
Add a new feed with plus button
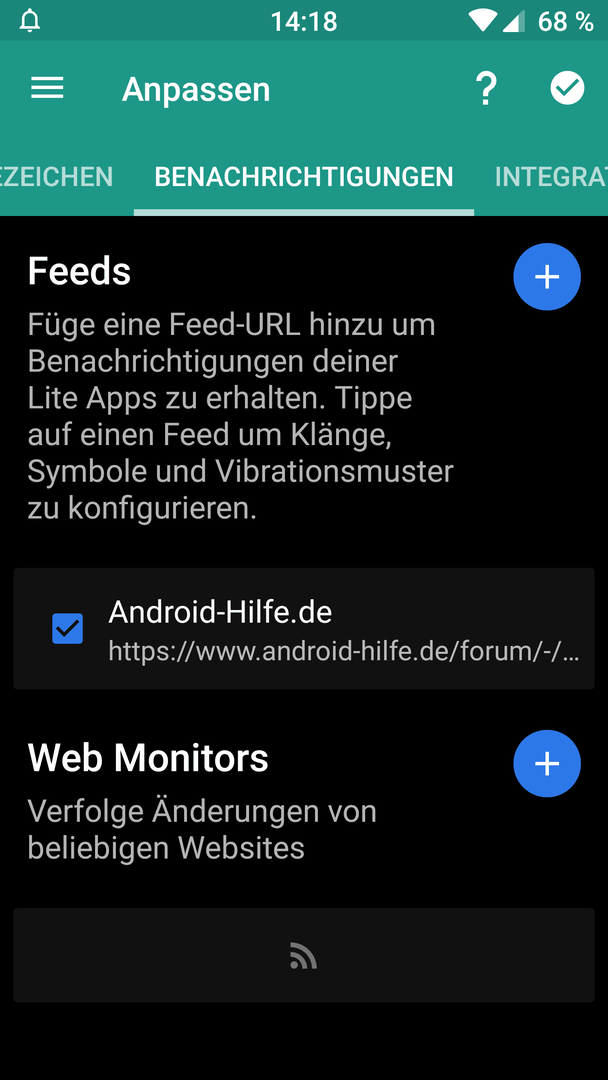(x=547, y=277)
